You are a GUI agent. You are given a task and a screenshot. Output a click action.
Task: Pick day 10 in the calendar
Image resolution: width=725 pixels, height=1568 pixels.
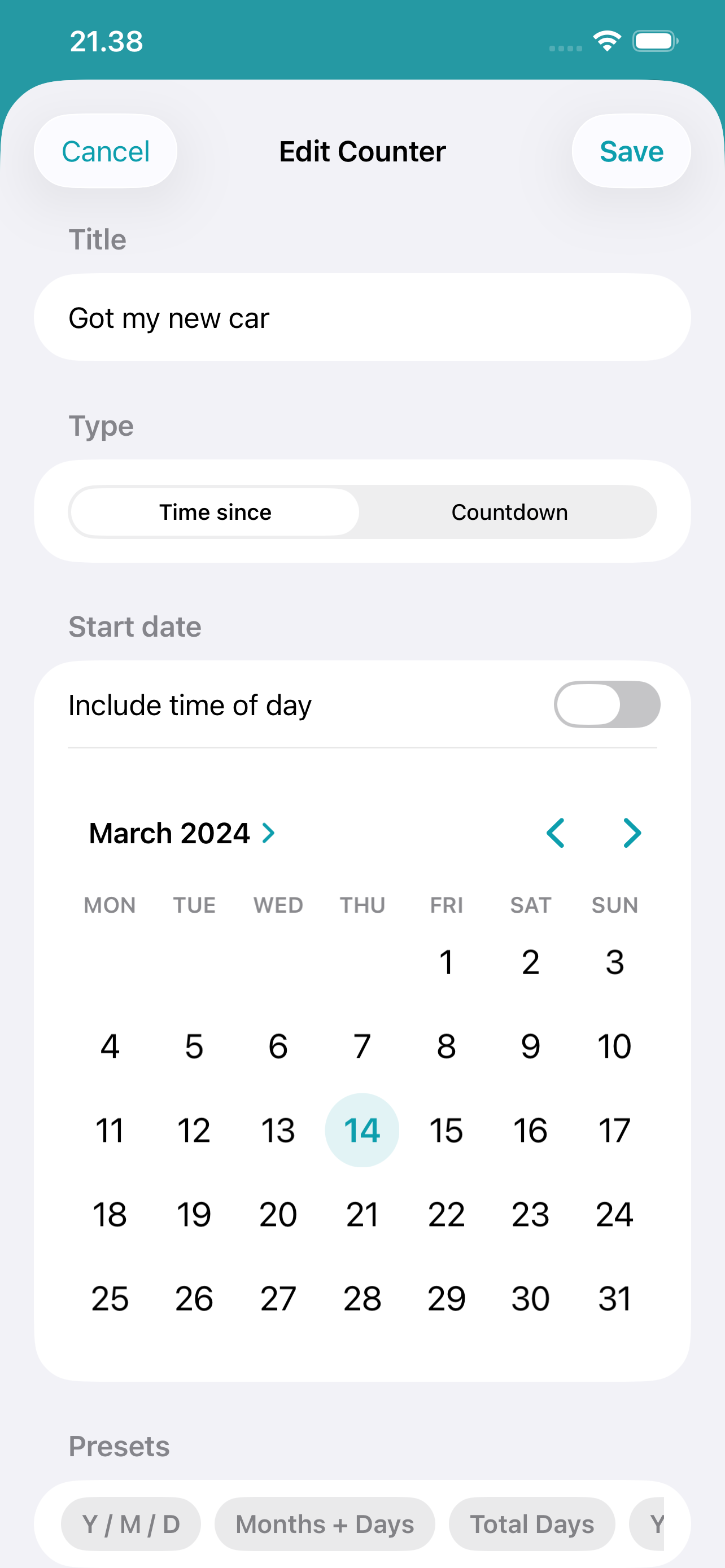point(614,1046)
